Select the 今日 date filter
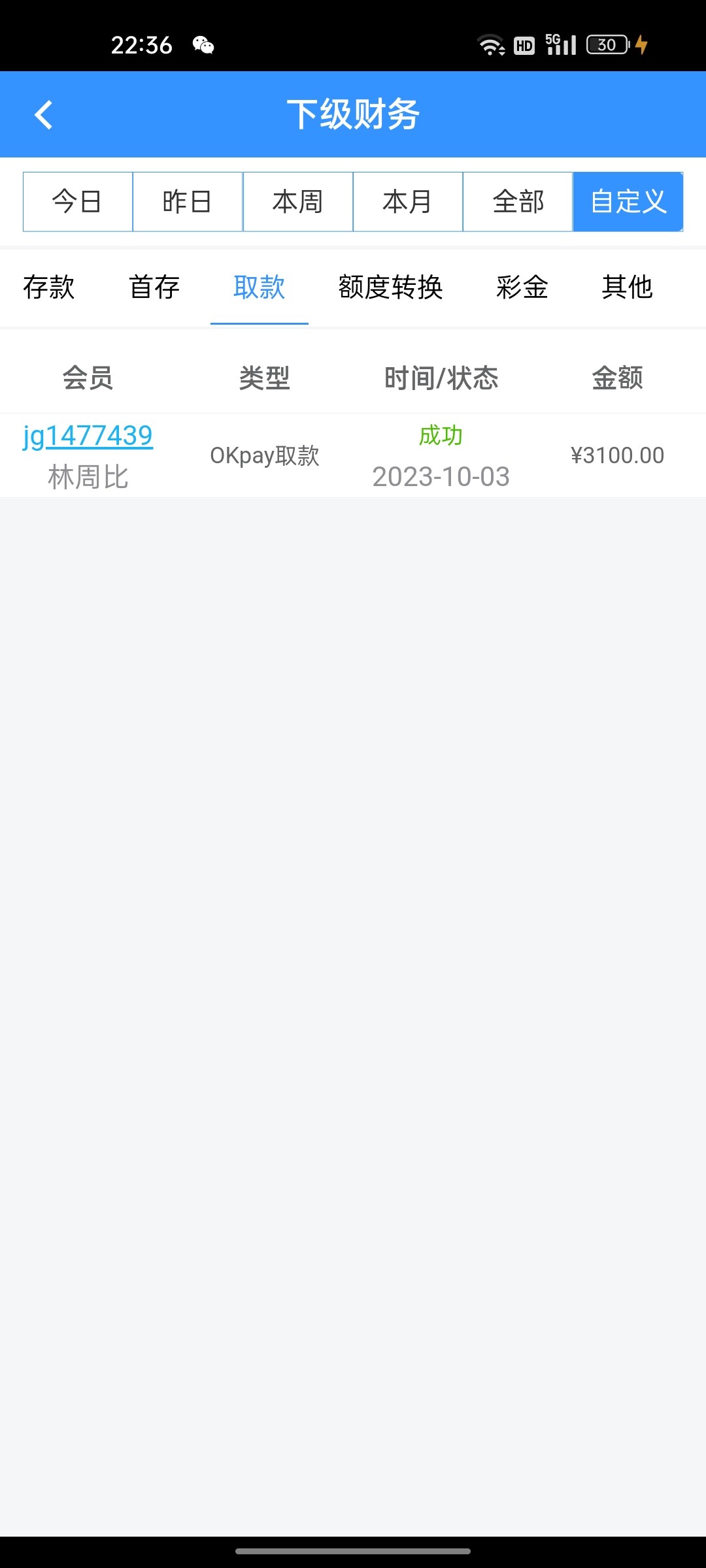706x1568 pixels. pos(78,202)
